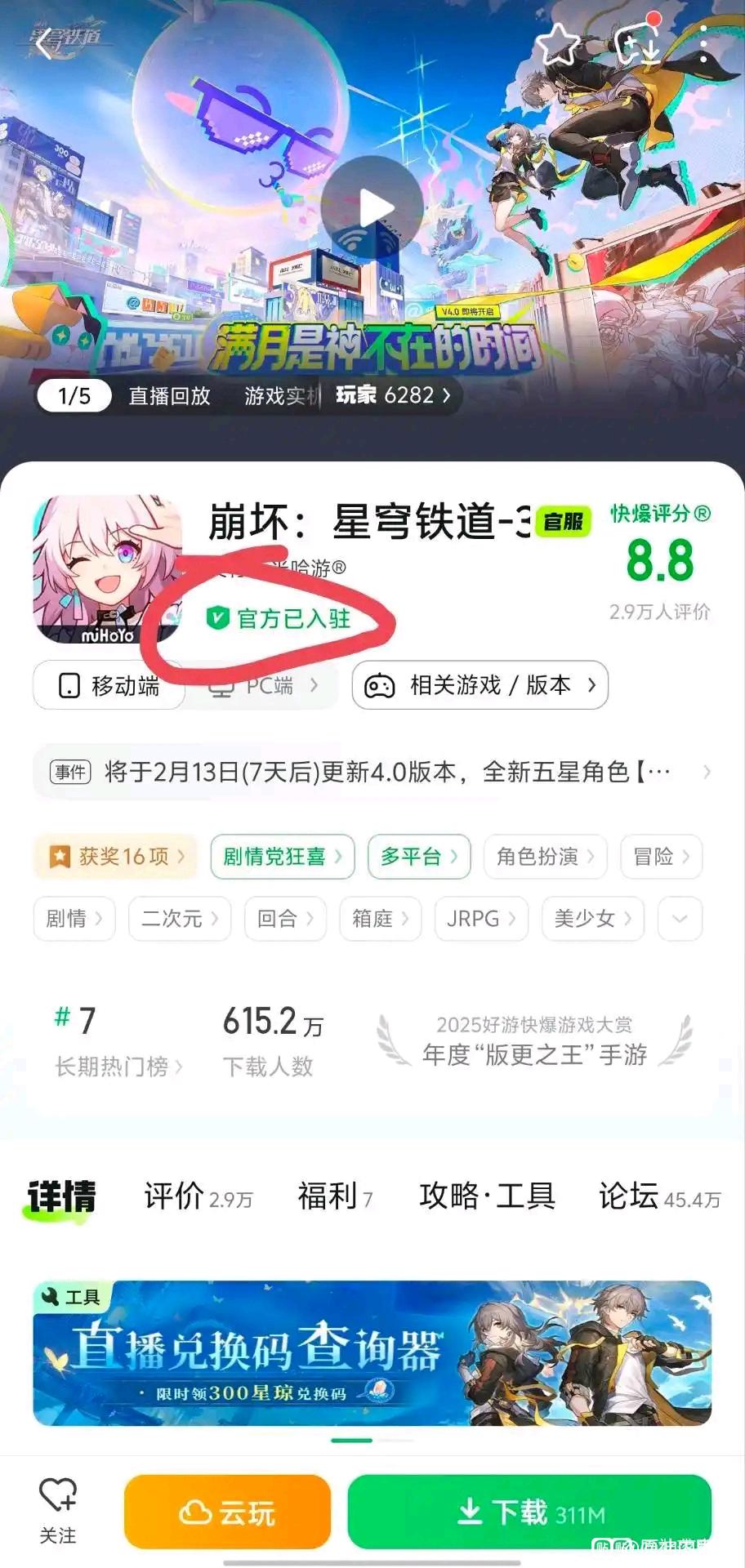Start cloud play with 云玩
The height and width of the screenshot is (1568, 745).
coord(227,1513)
